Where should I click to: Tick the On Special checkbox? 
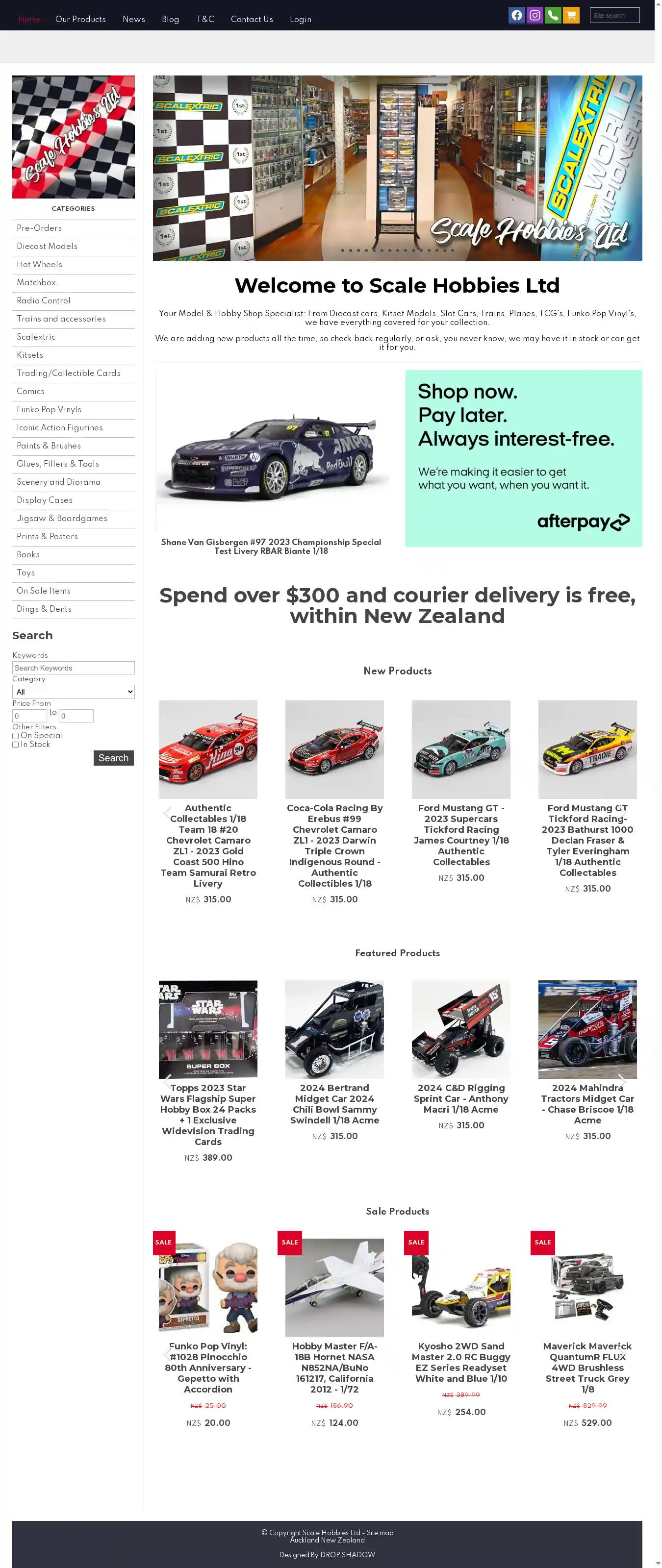[x=15, y=736]
